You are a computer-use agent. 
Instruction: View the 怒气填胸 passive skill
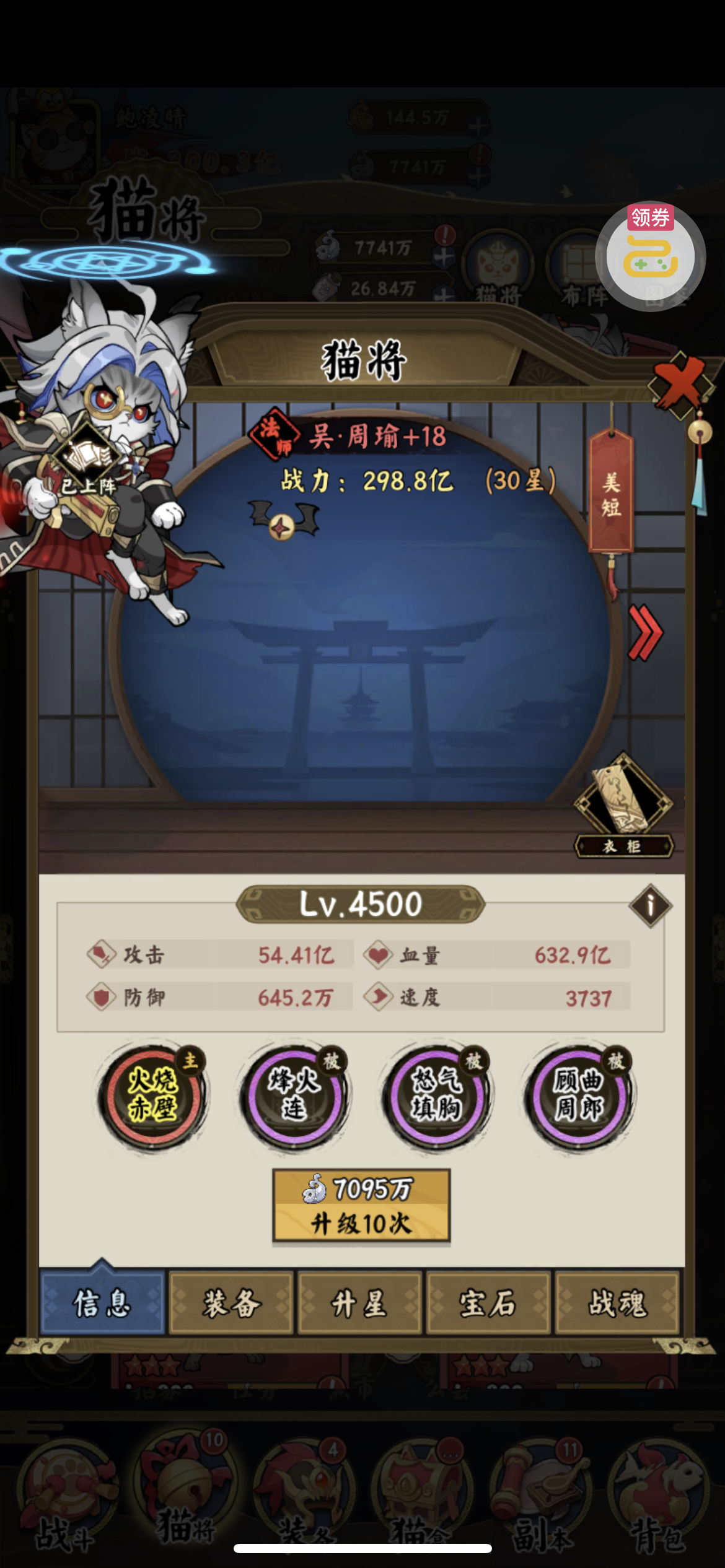coord(436,1095)
